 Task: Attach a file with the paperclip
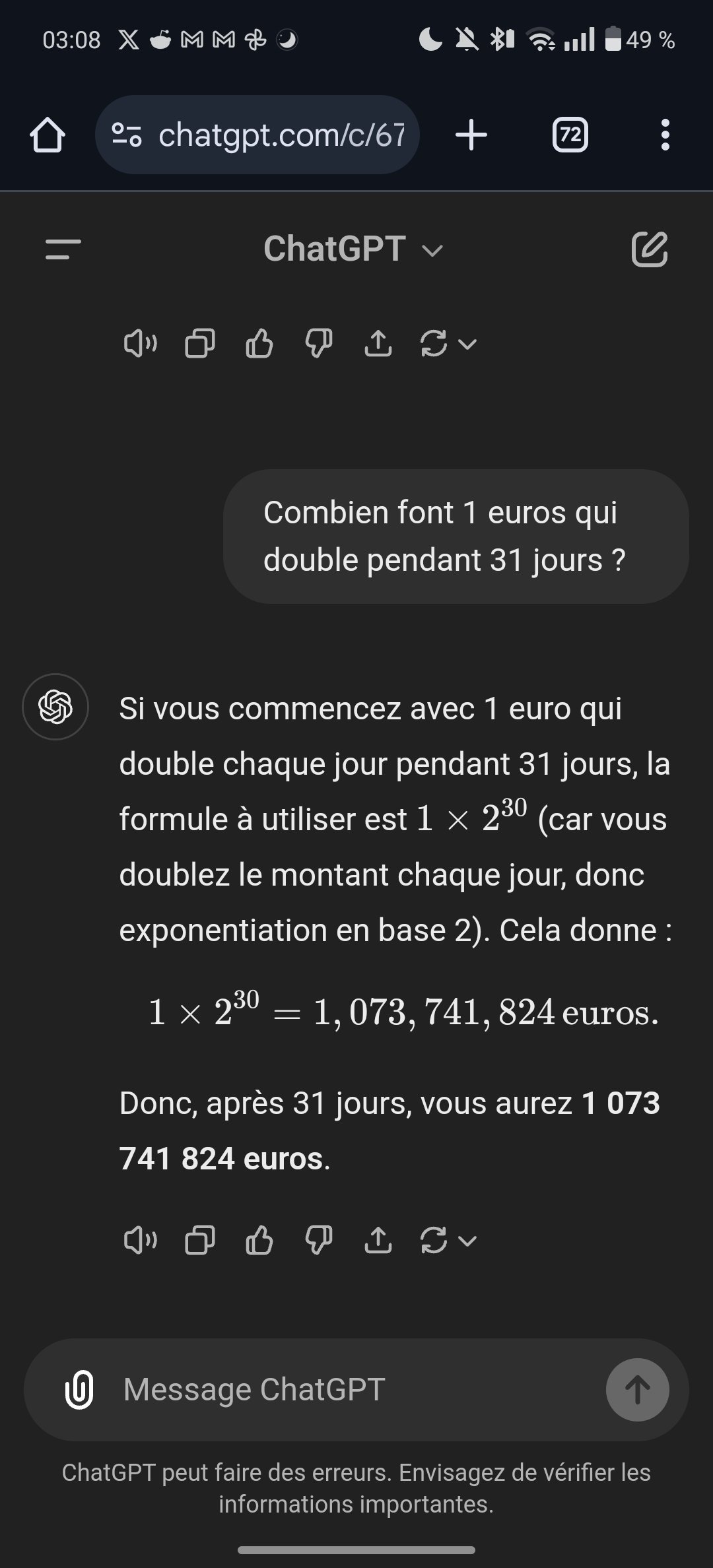(x=79, y=1390)
